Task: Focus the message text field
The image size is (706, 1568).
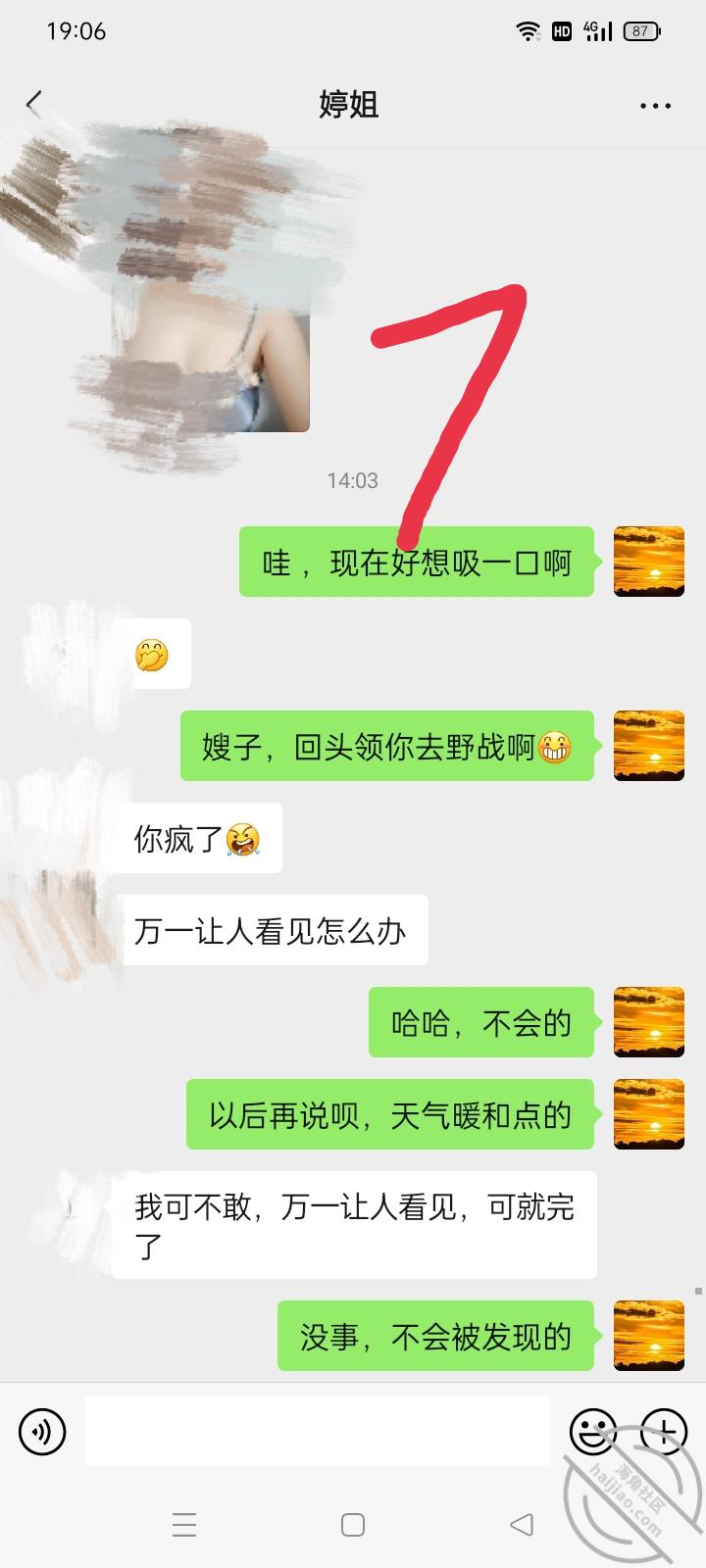Action: 317,1431
